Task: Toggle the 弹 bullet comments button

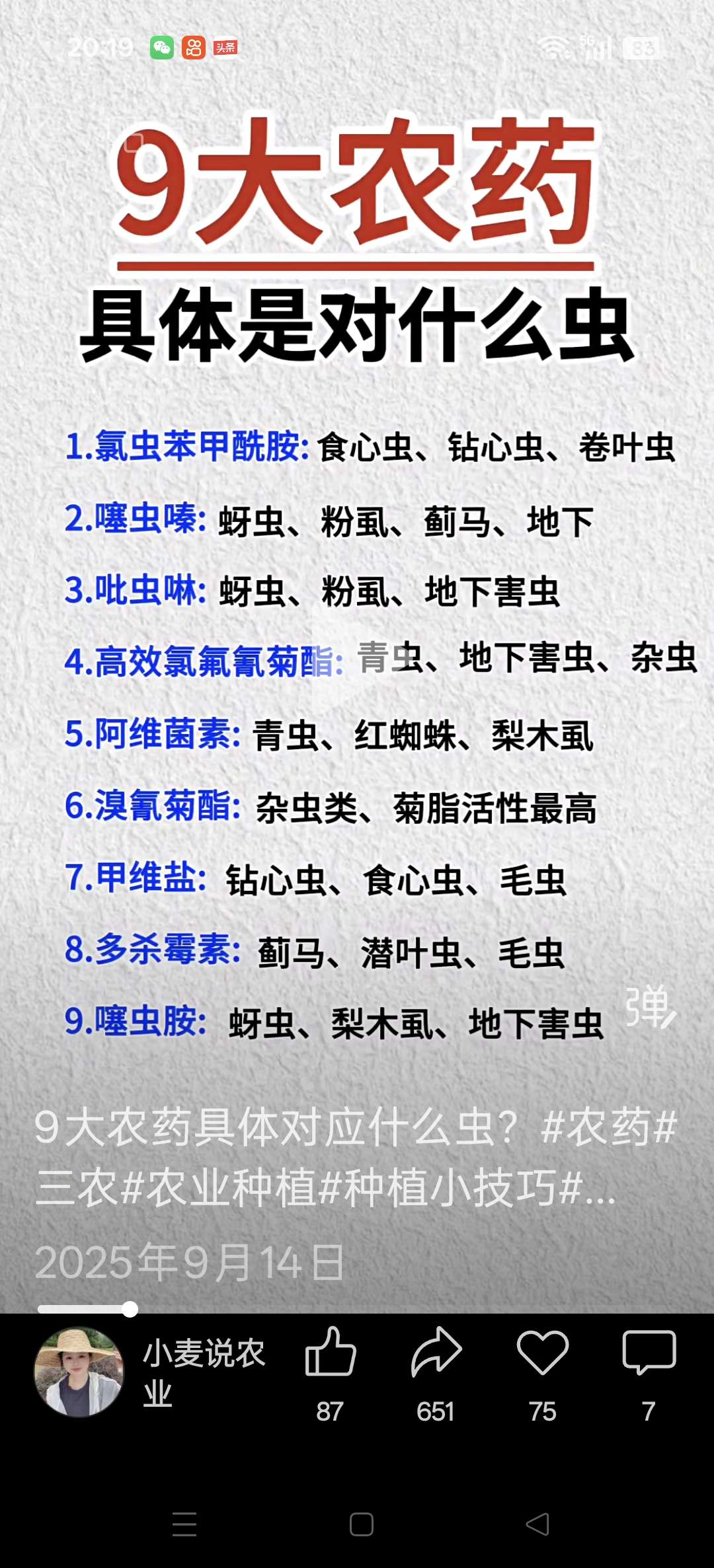Action: point(650,1008)
